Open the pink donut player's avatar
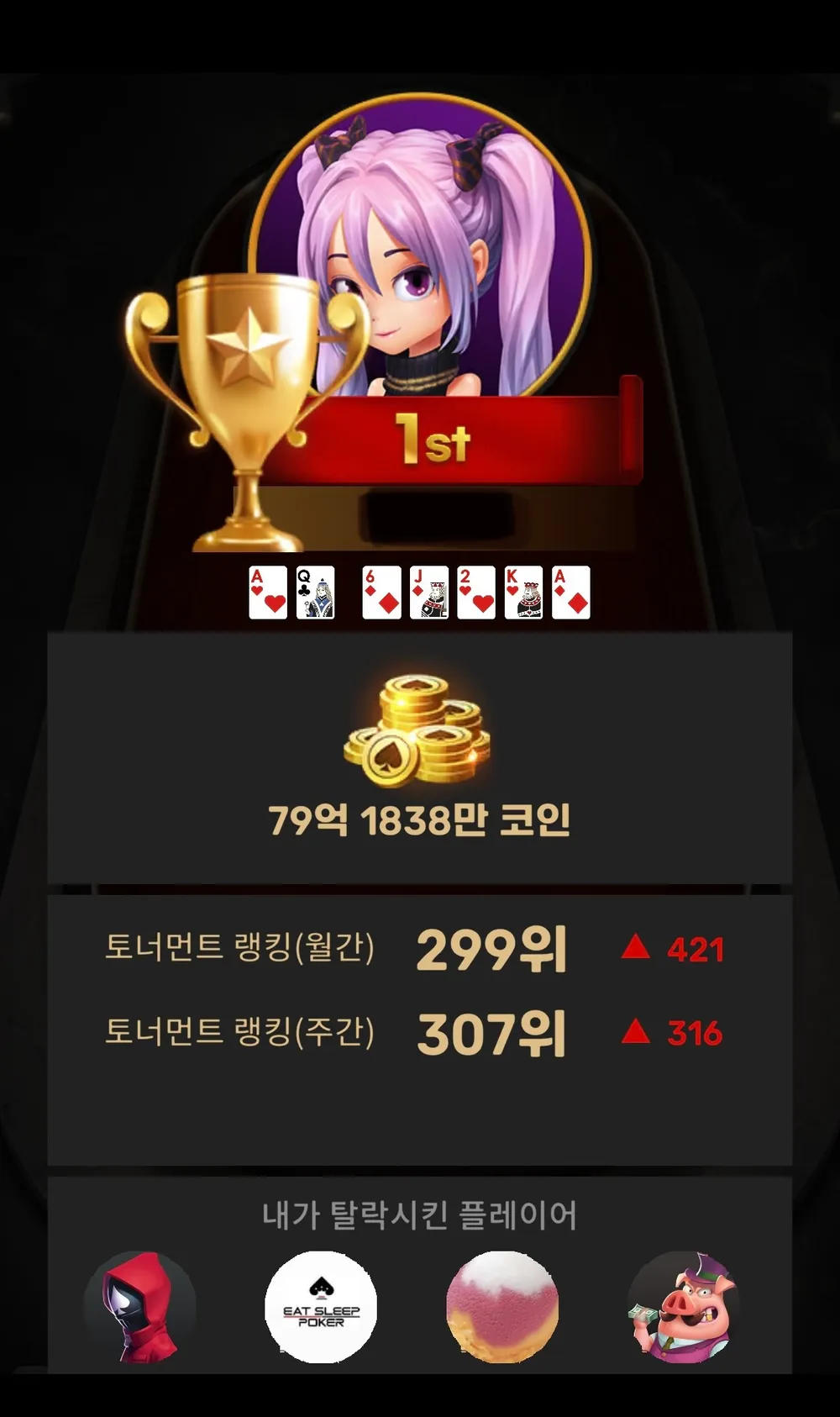 click(x=502, y=1307)
